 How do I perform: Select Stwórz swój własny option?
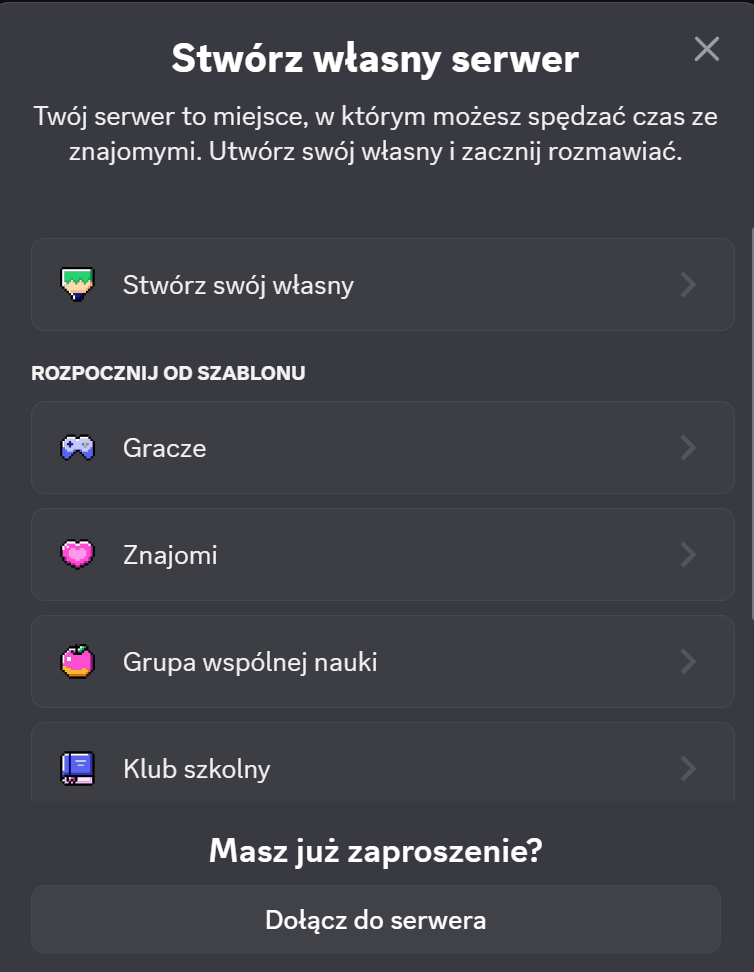(382, 285)
